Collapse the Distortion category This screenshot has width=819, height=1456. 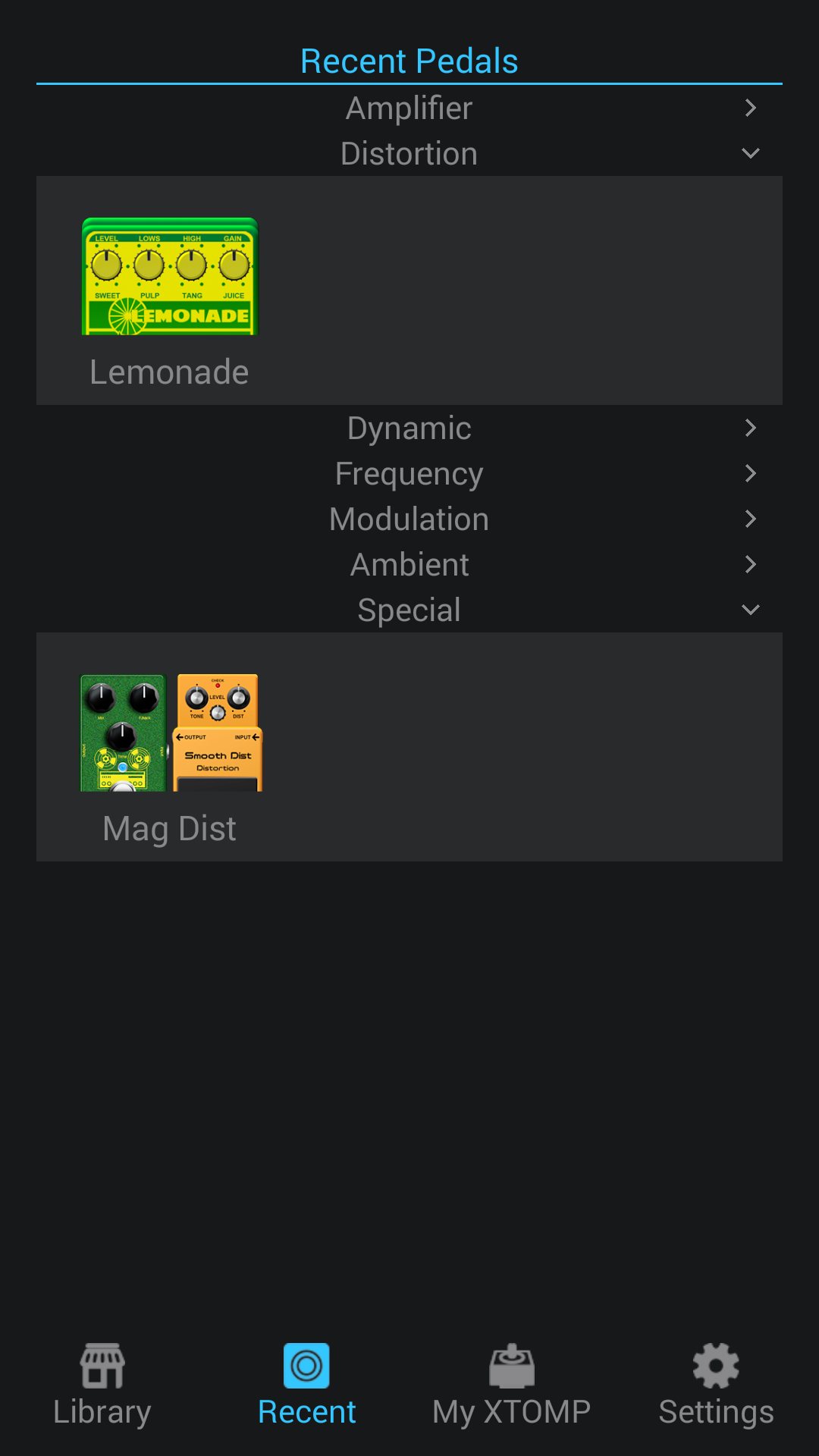[x=409, y=154]
